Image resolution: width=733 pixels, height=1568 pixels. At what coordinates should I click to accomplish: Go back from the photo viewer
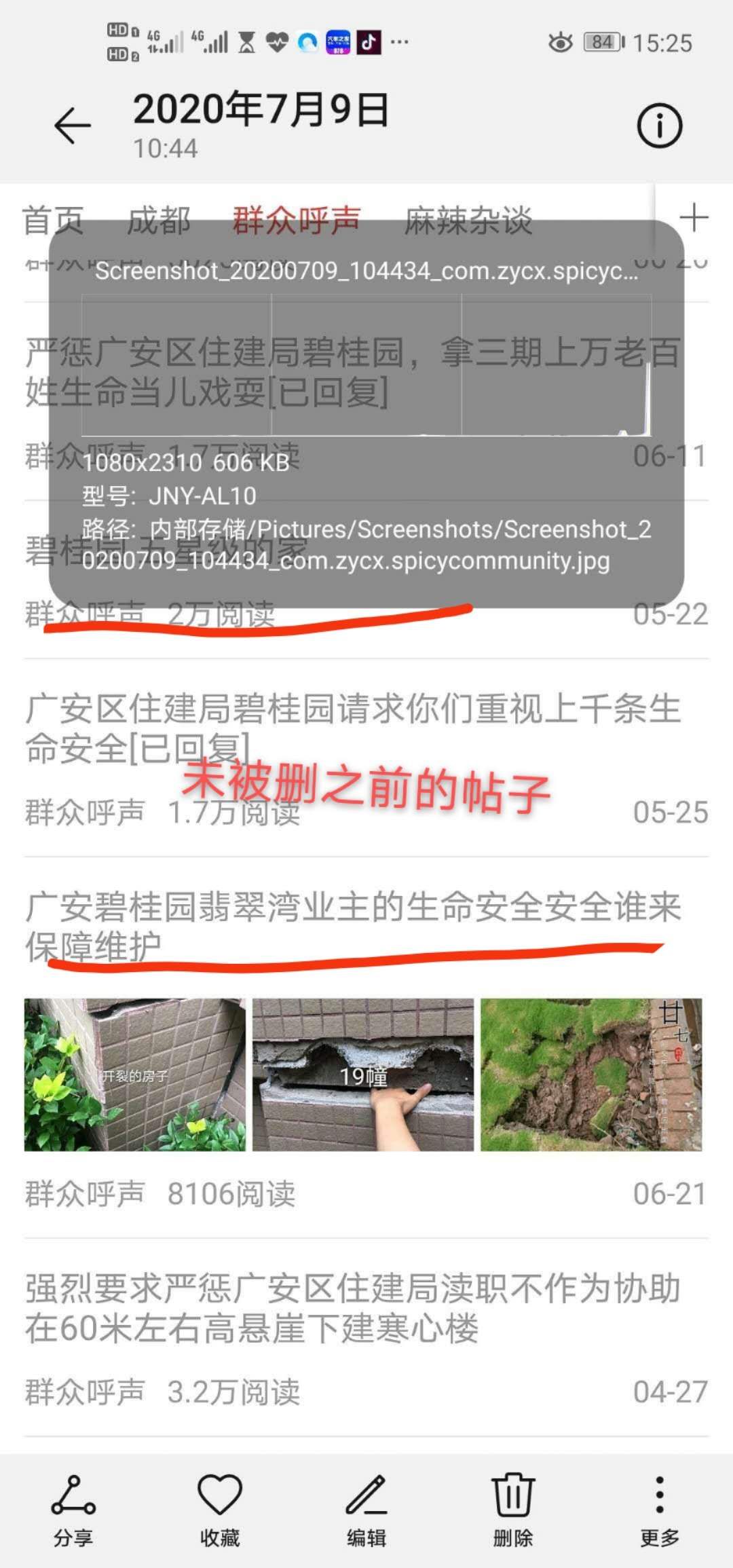73,126
